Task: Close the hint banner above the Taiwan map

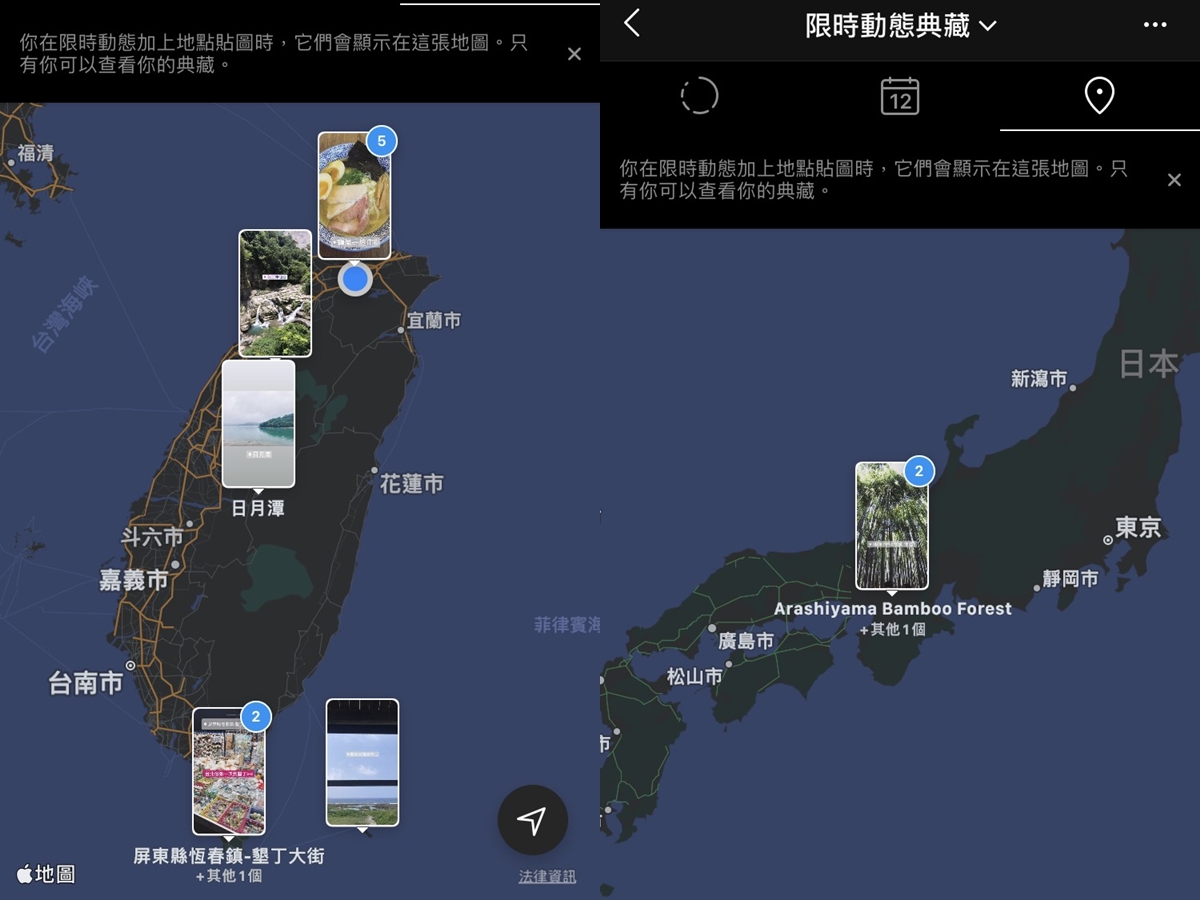Action: [x=574, y=54]
